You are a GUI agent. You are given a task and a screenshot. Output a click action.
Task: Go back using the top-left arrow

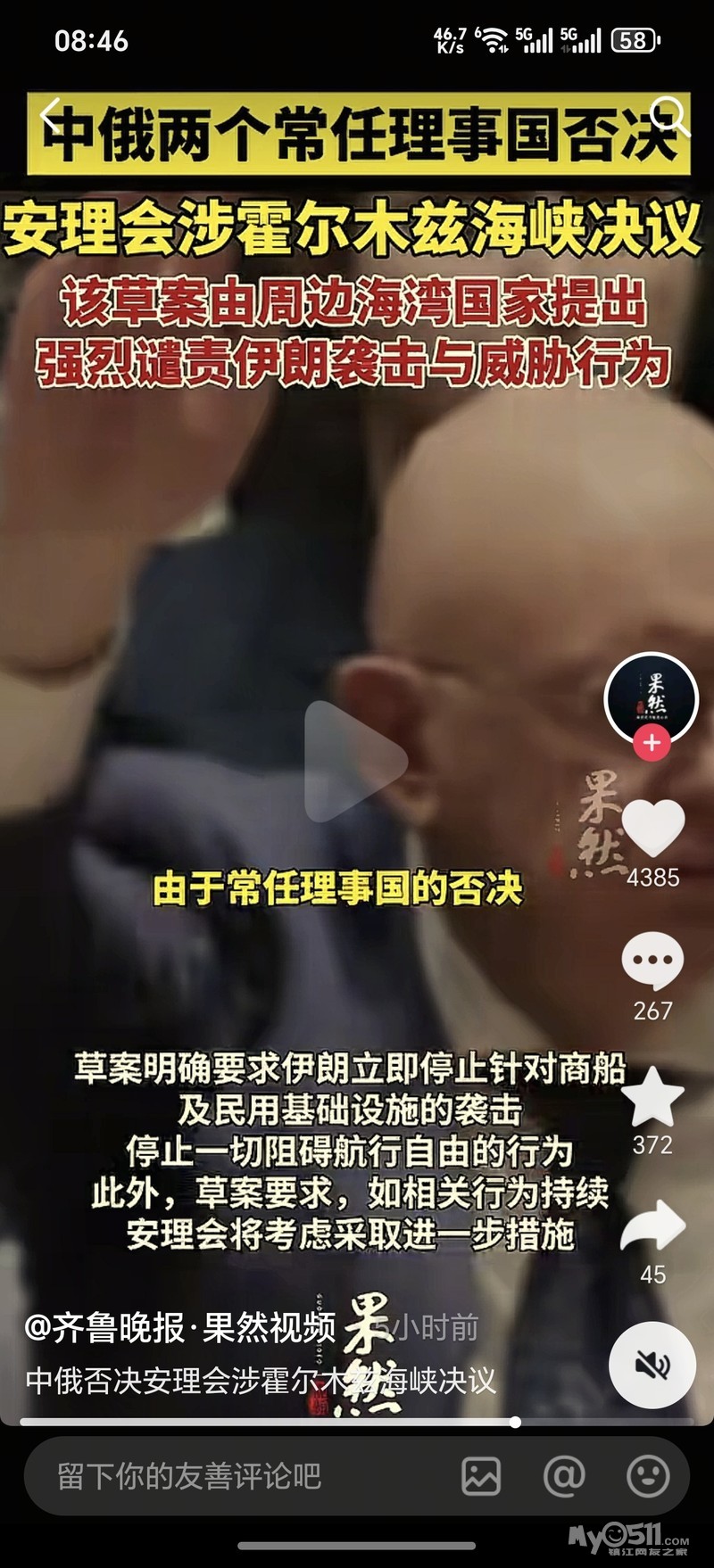point(51,116)
